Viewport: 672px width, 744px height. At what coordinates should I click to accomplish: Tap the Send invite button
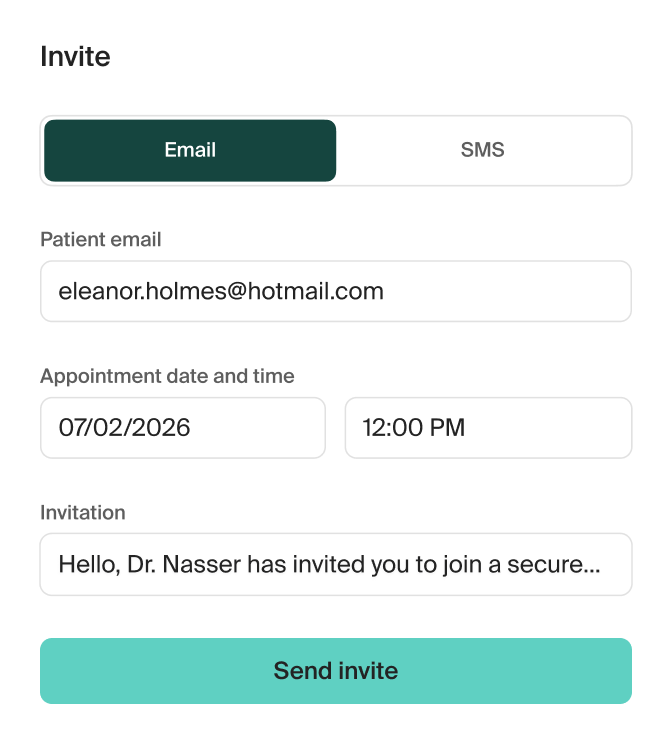(335, 671)
